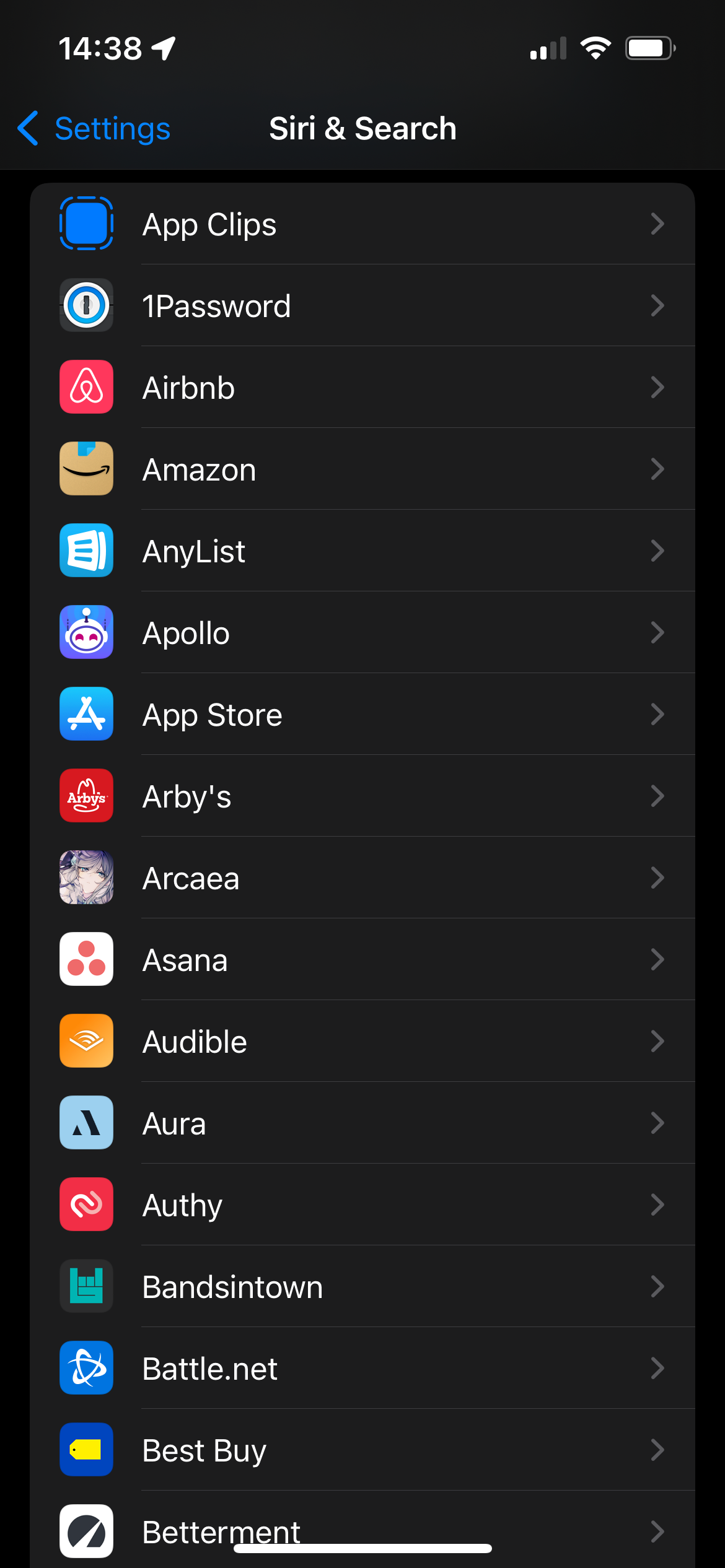
Task: Open Amazon Siri & Search settings
Action: point(362,469)
